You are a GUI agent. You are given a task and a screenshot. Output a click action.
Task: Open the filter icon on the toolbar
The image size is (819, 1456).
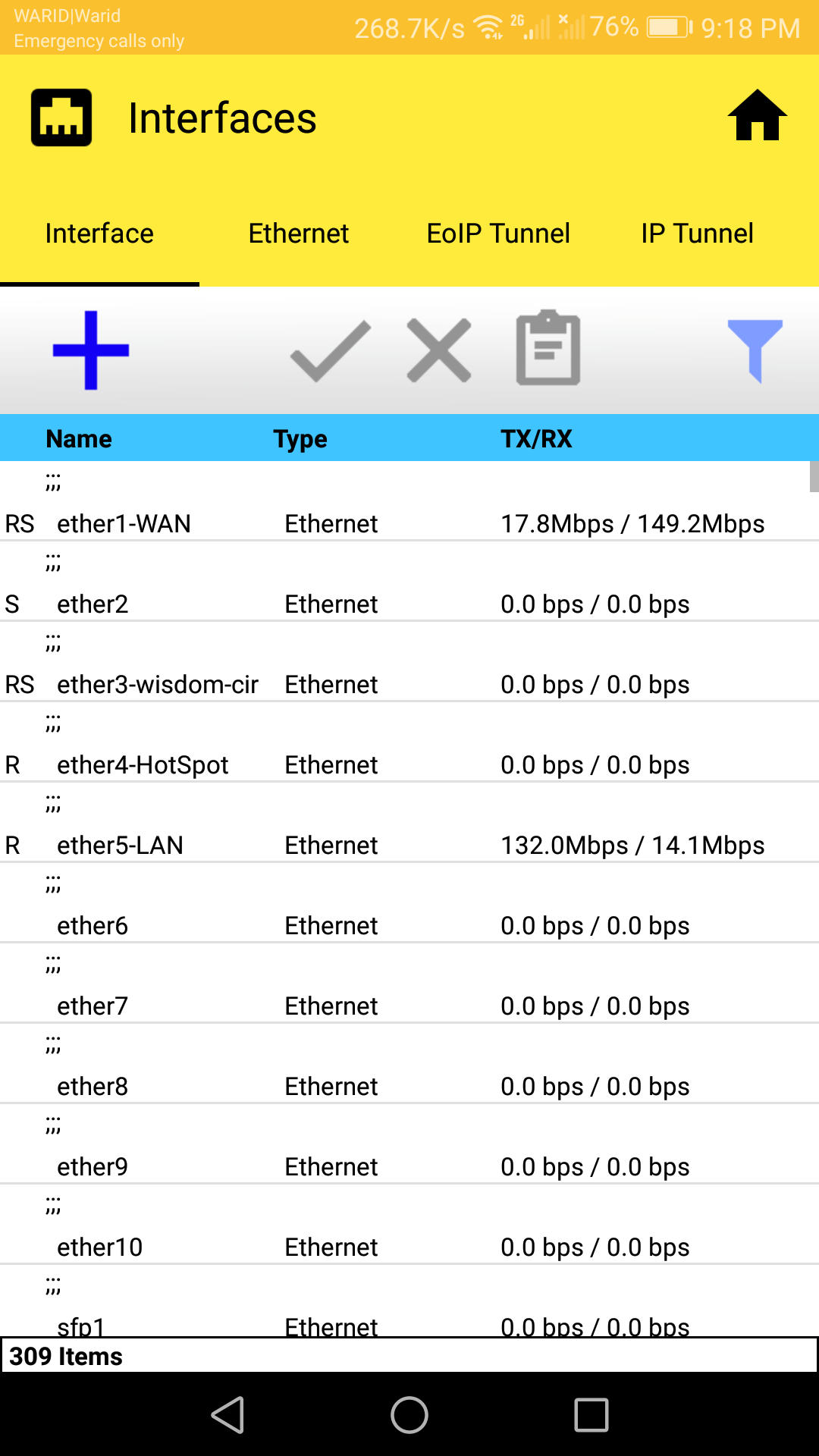[756, 350]
